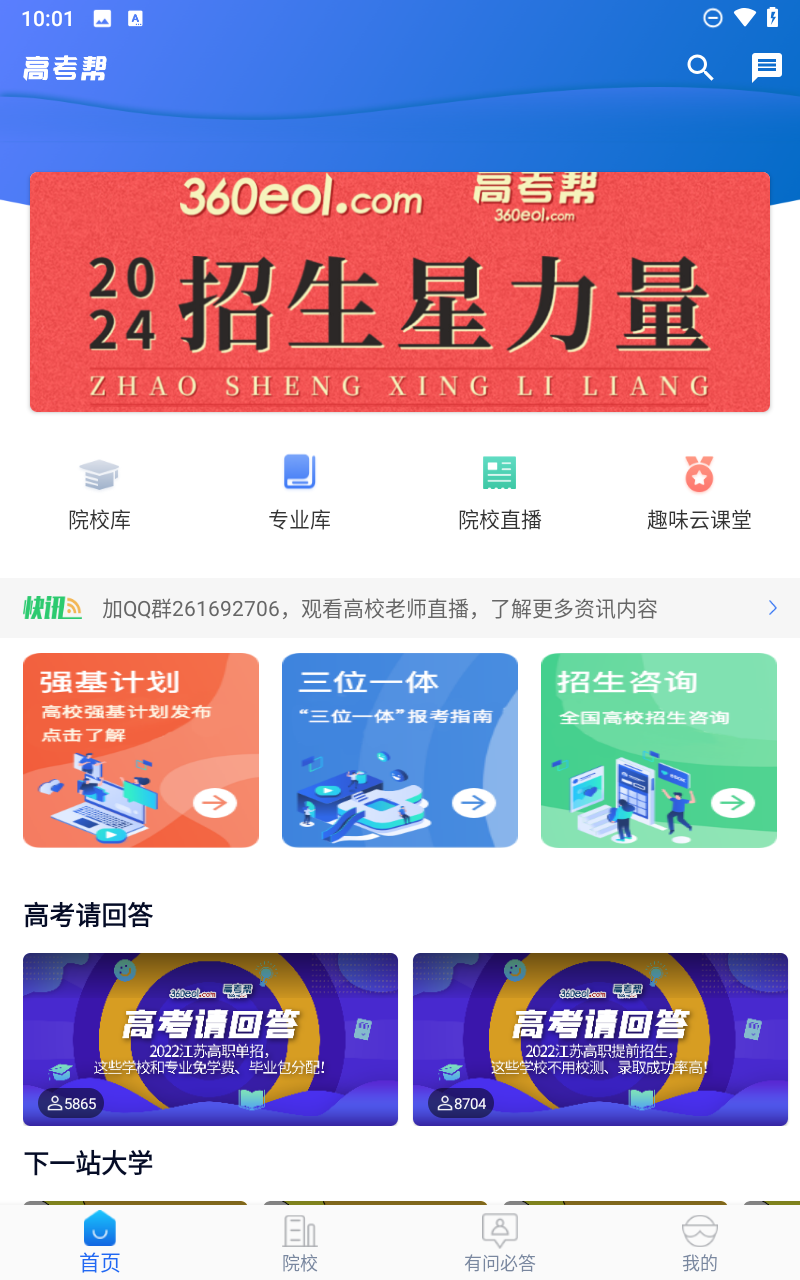800x1280 pixels.
Task: View the 三位一体 报考指南 card
Action: click(400, 750)
